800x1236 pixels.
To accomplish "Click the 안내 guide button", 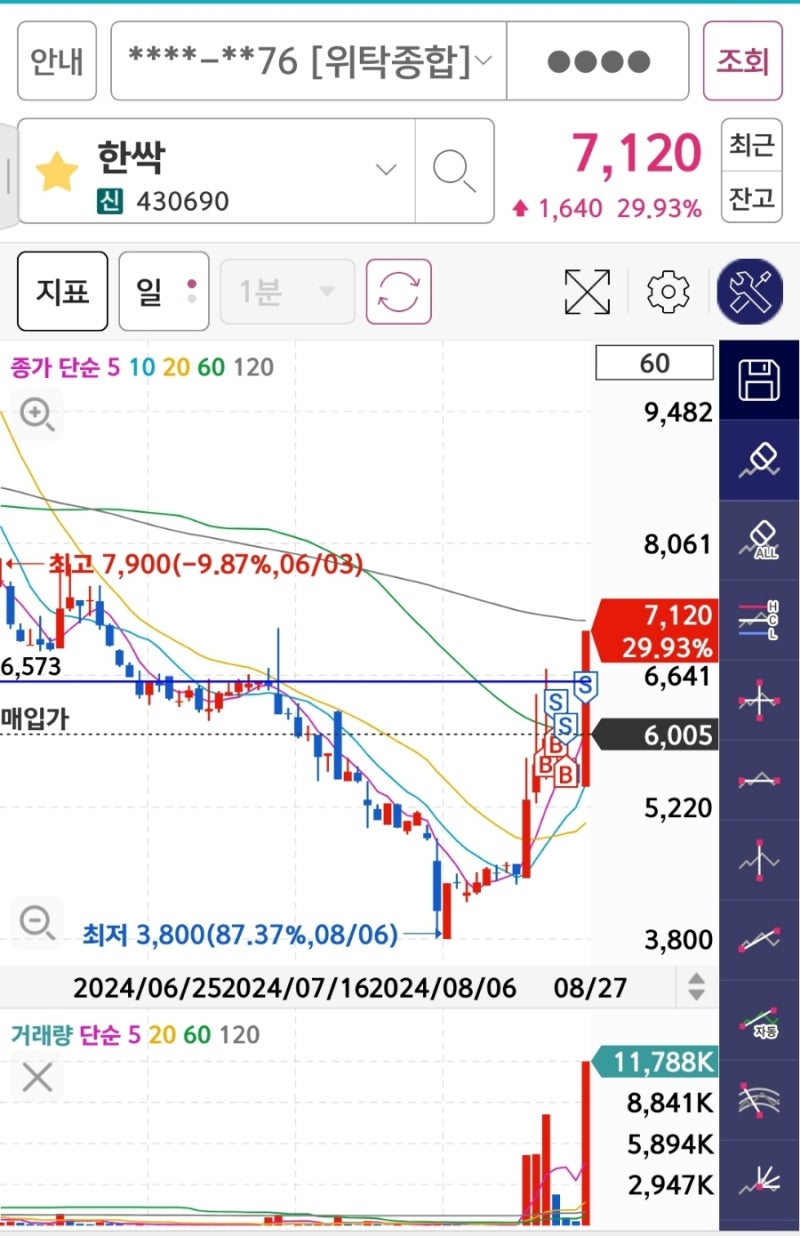I will [x=57, y=60].
